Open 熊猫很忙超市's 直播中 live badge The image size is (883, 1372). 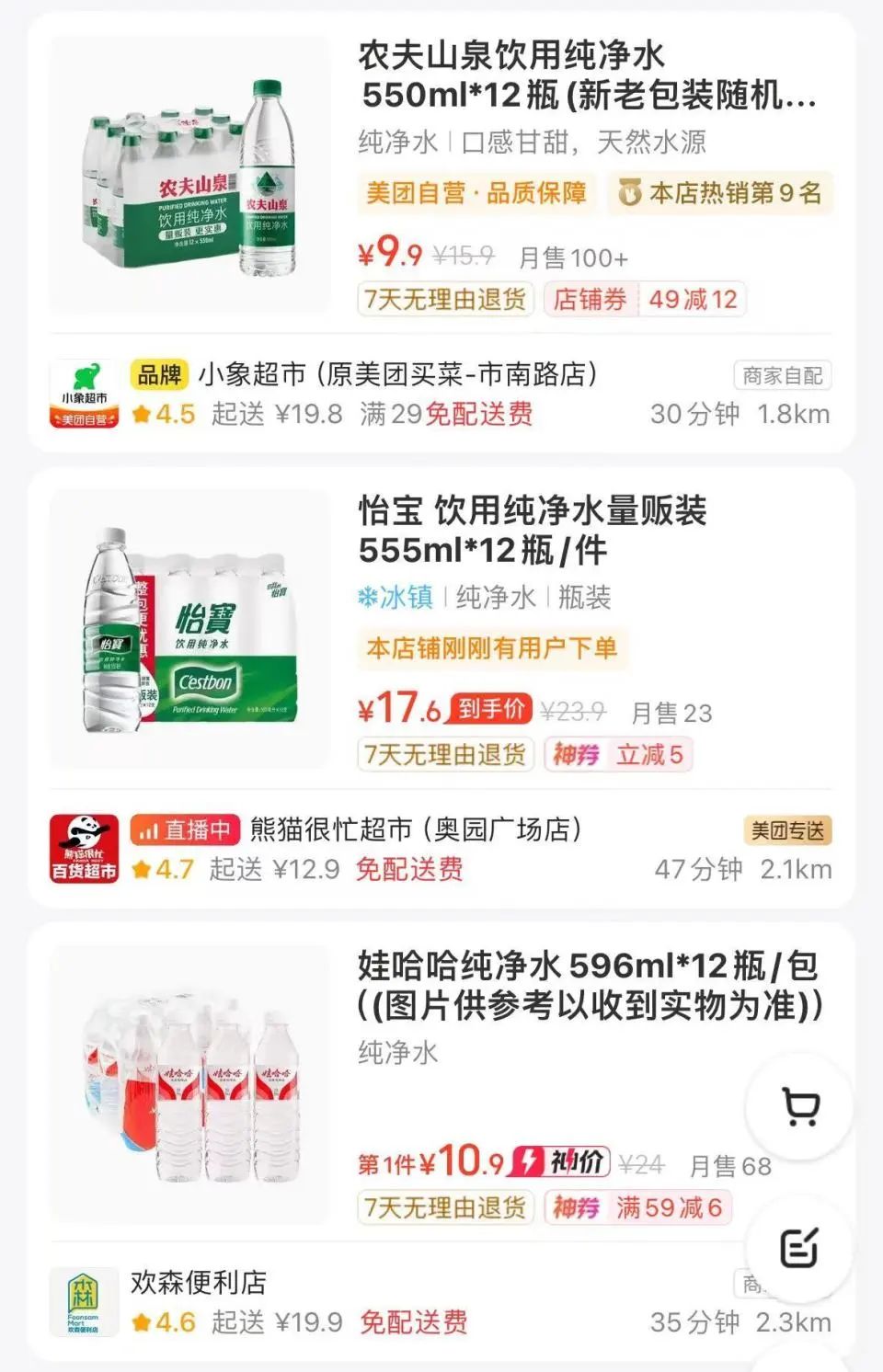185,830
